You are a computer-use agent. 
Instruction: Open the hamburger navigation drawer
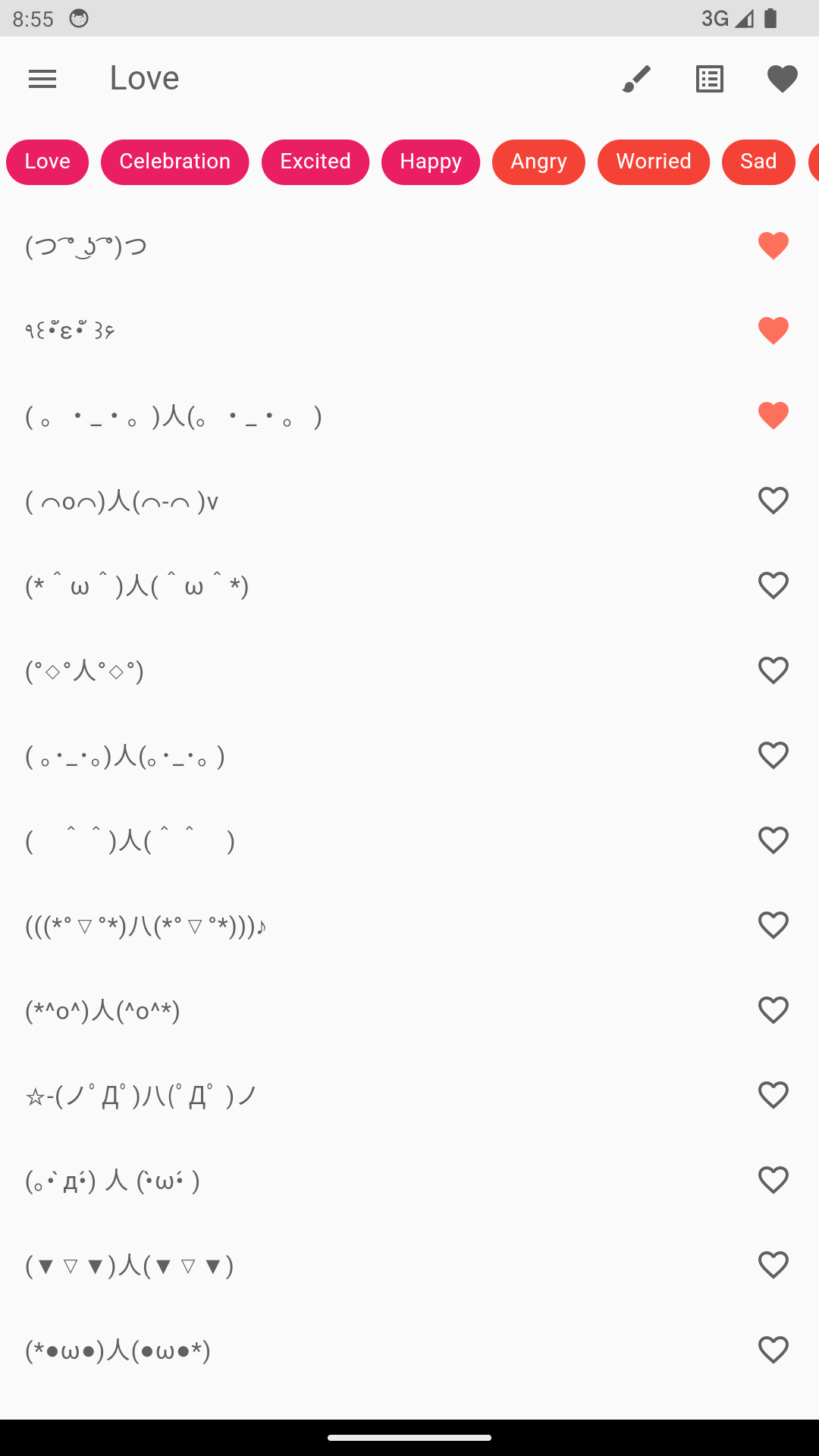click(x=42, y=79)
